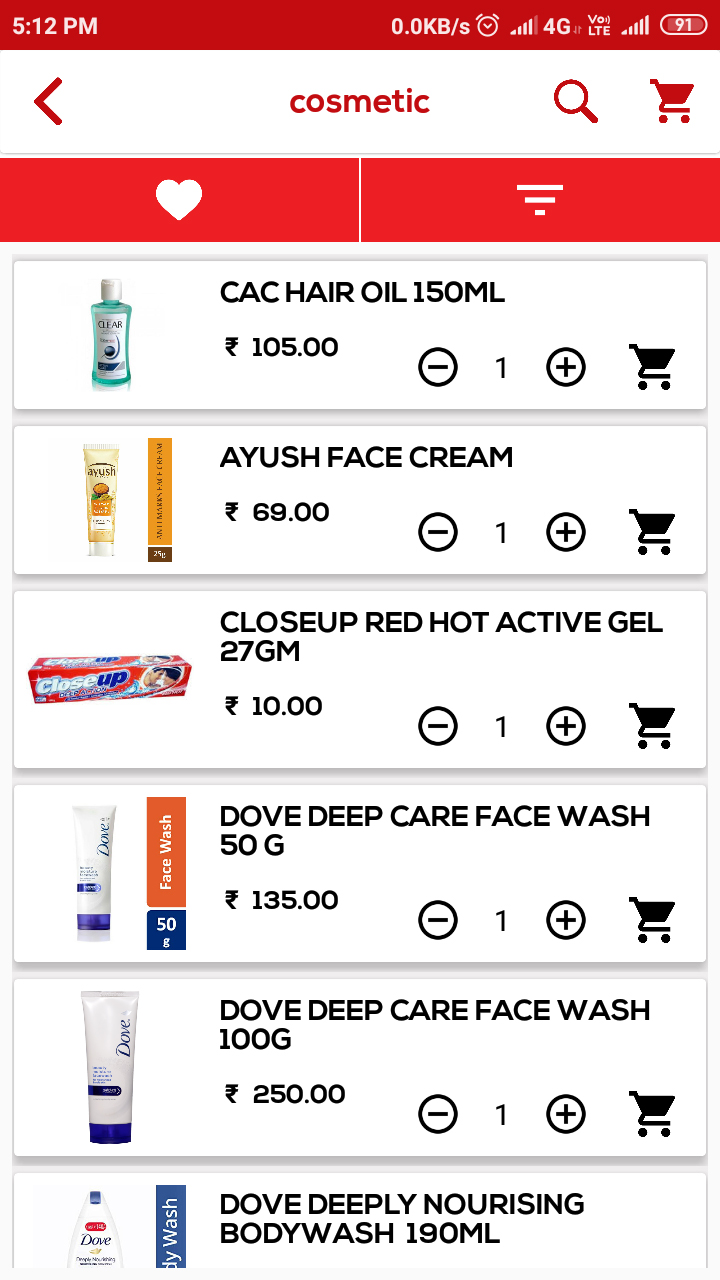Go back using the red arrow
This screenshot has height=1280, width=720.
click(x=48, y=102)
